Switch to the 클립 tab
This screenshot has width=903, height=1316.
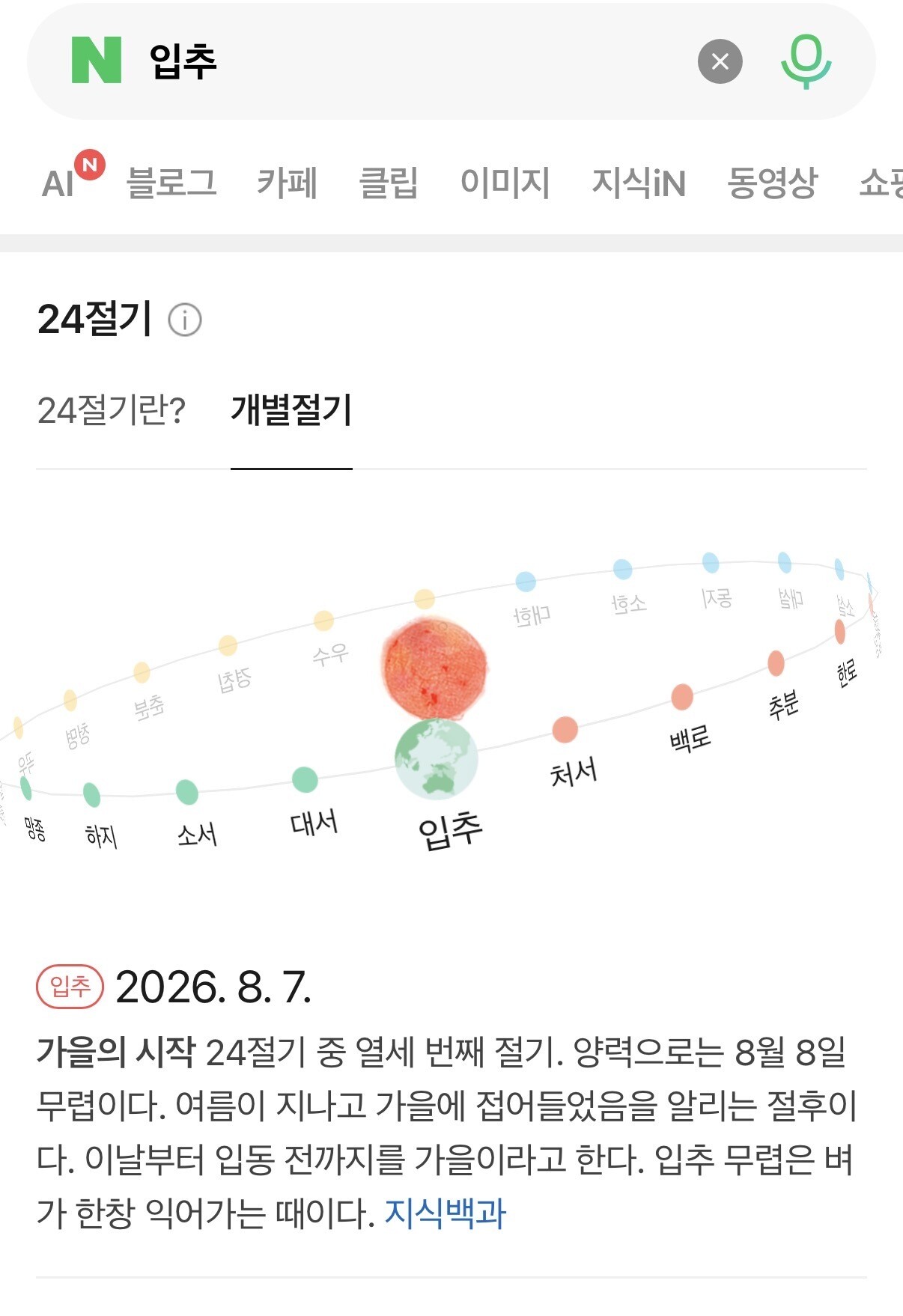[x=389, y=183]
